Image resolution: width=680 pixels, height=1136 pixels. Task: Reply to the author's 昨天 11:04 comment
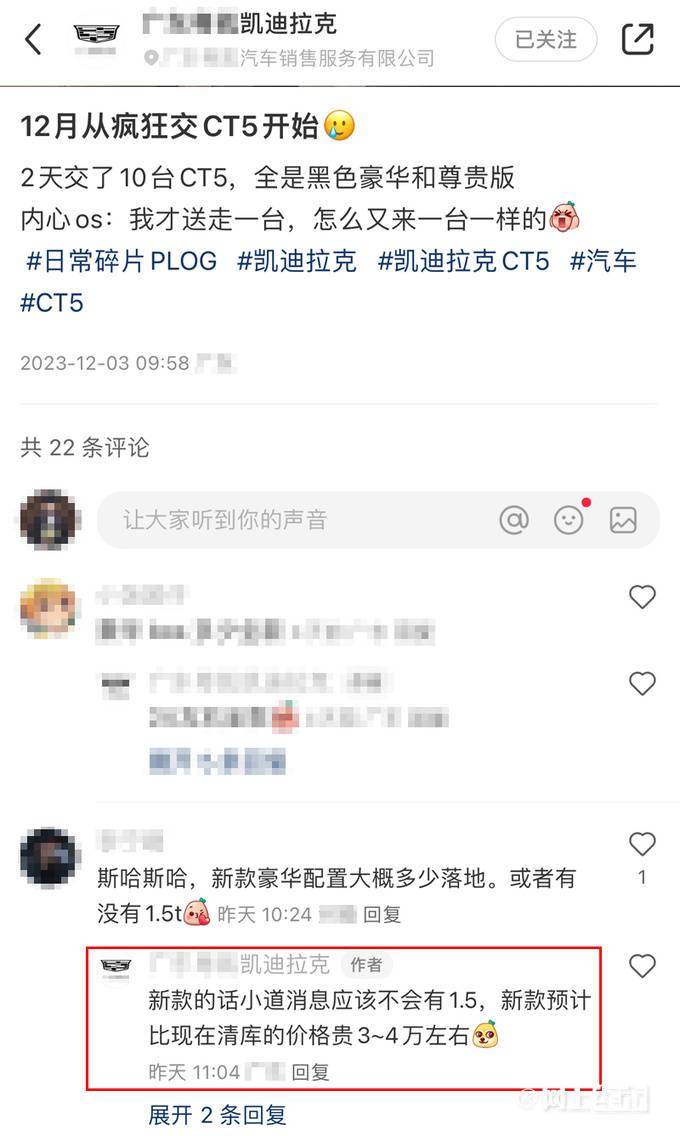coord(310,1072)
